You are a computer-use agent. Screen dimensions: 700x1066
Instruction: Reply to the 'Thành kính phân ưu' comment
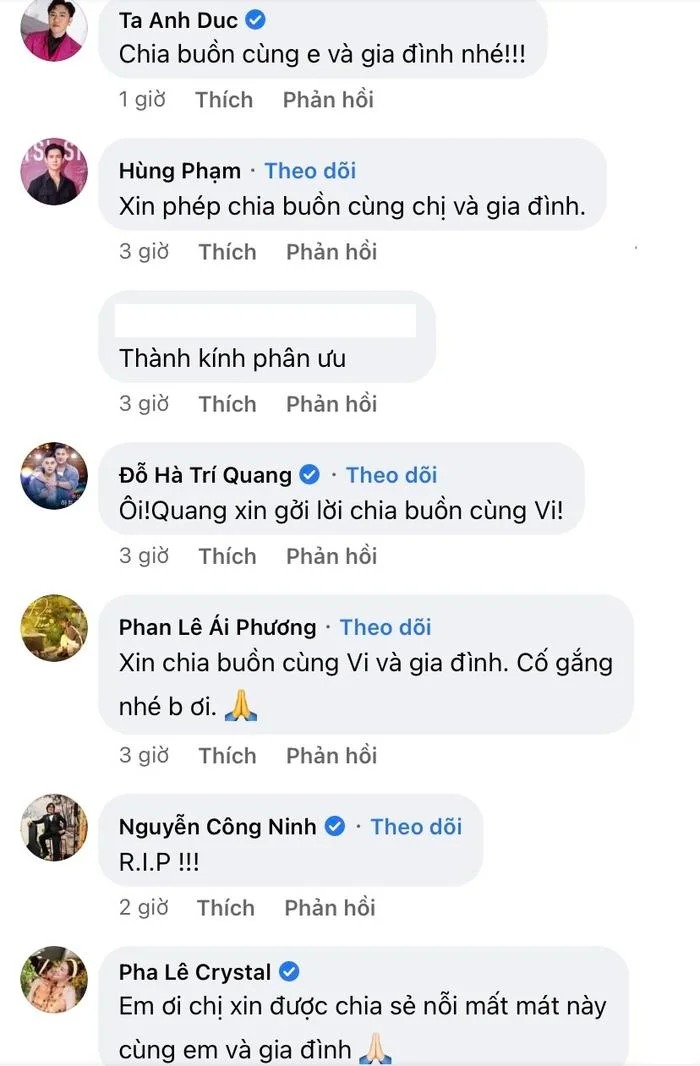click(331, 404)
